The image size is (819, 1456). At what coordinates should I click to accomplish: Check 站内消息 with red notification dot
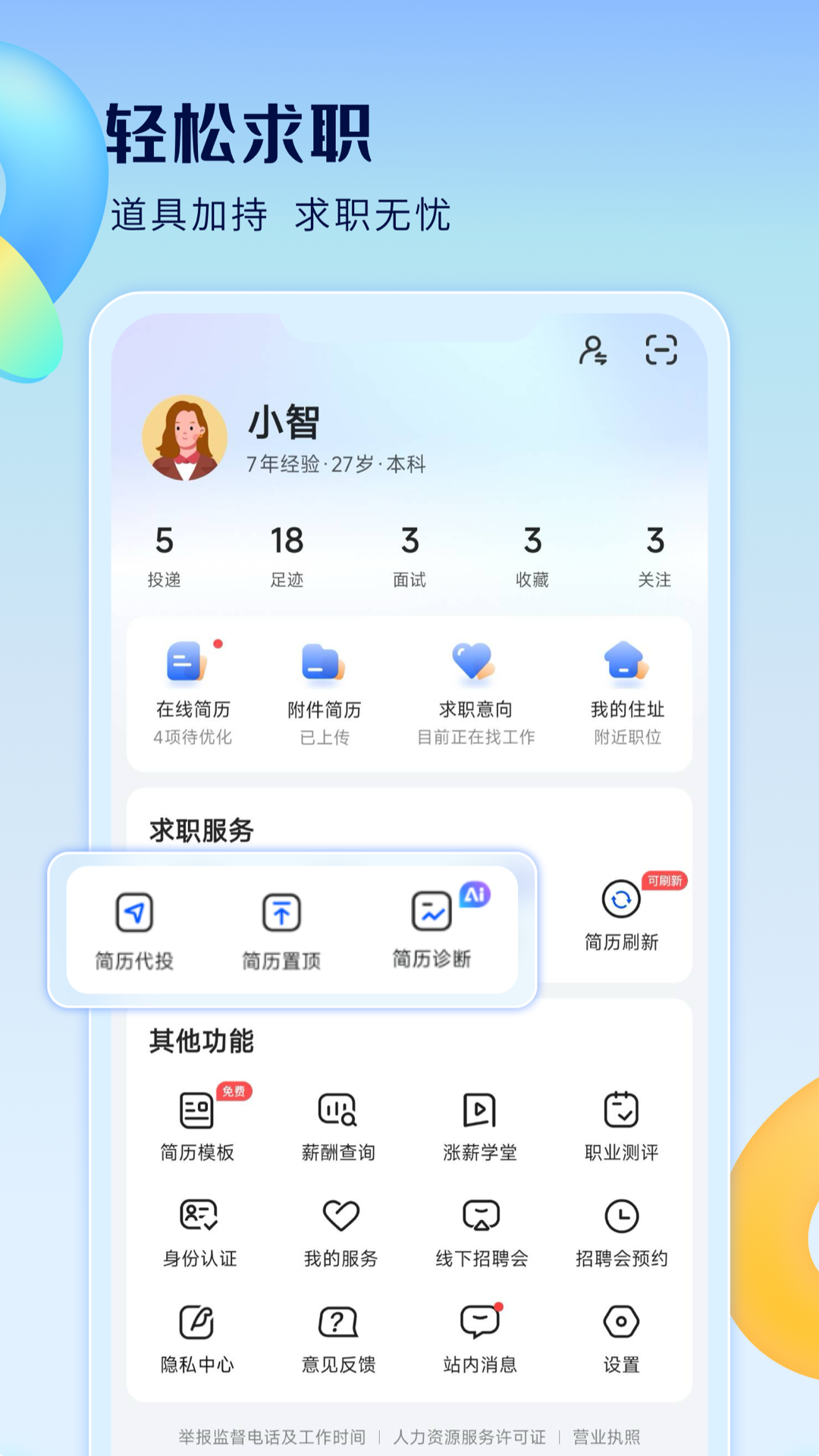[x=479, y=1321]
